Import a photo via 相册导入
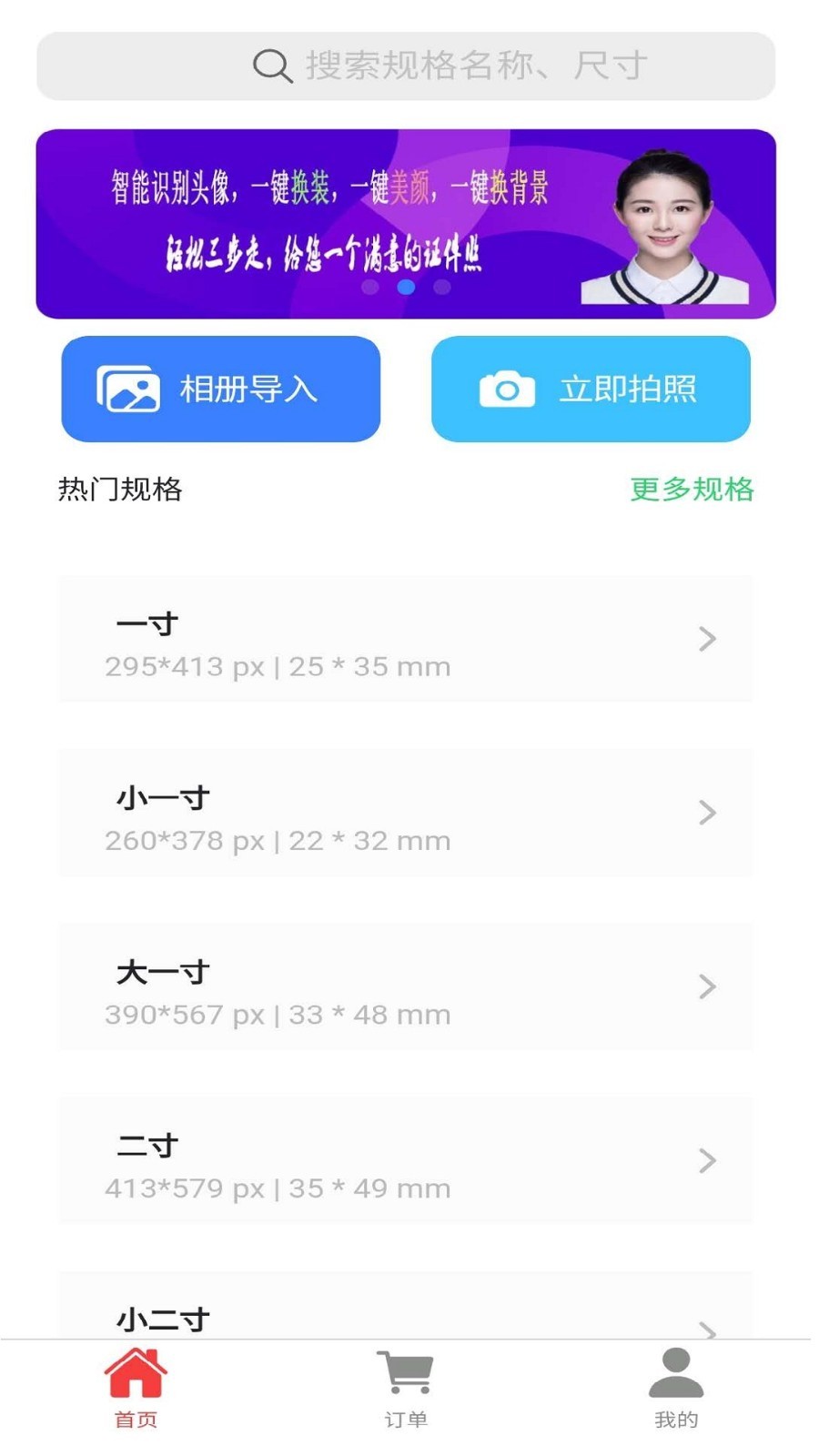Screen dimensions: 819x1456 220,389
